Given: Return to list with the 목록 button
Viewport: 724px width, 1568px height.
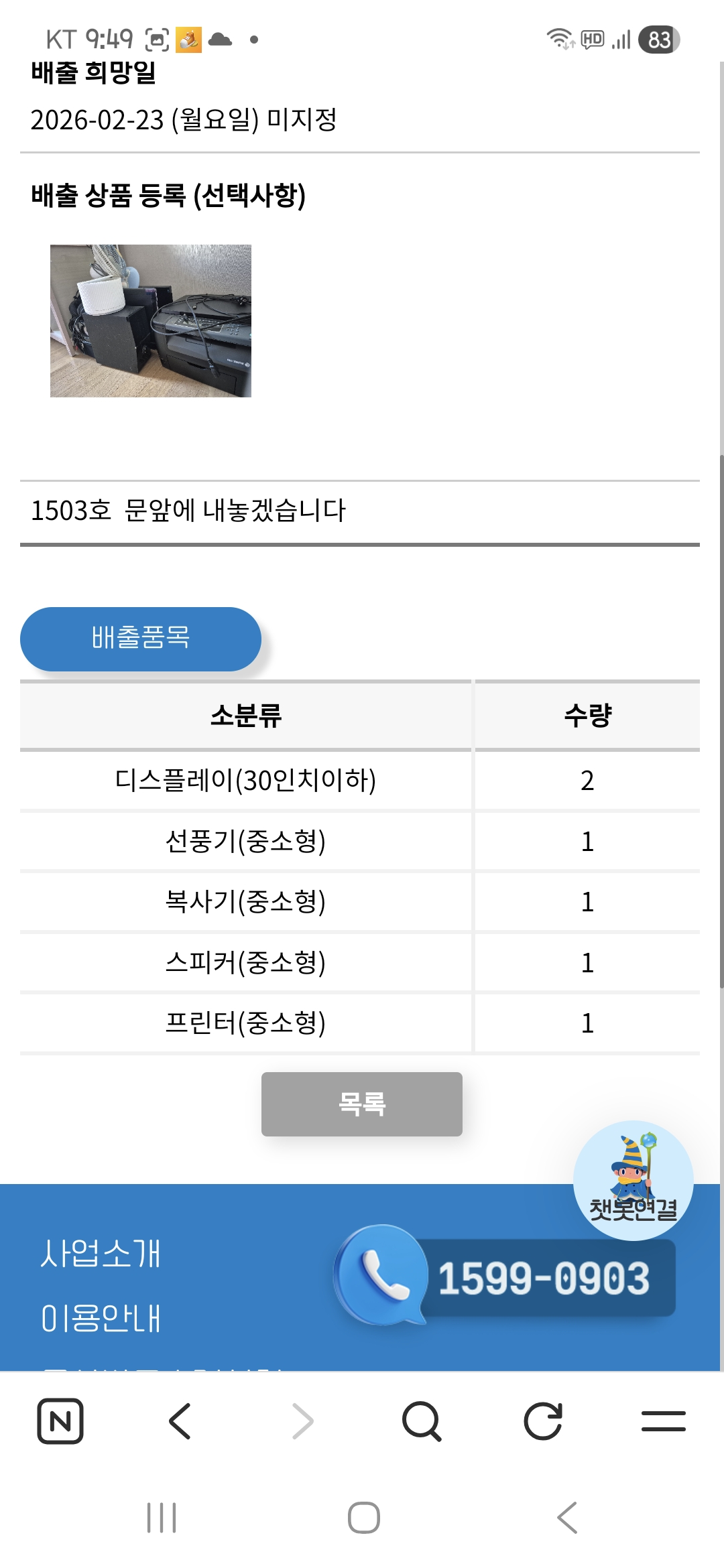Looking at the screenshot, I should tap(362, 1104).
